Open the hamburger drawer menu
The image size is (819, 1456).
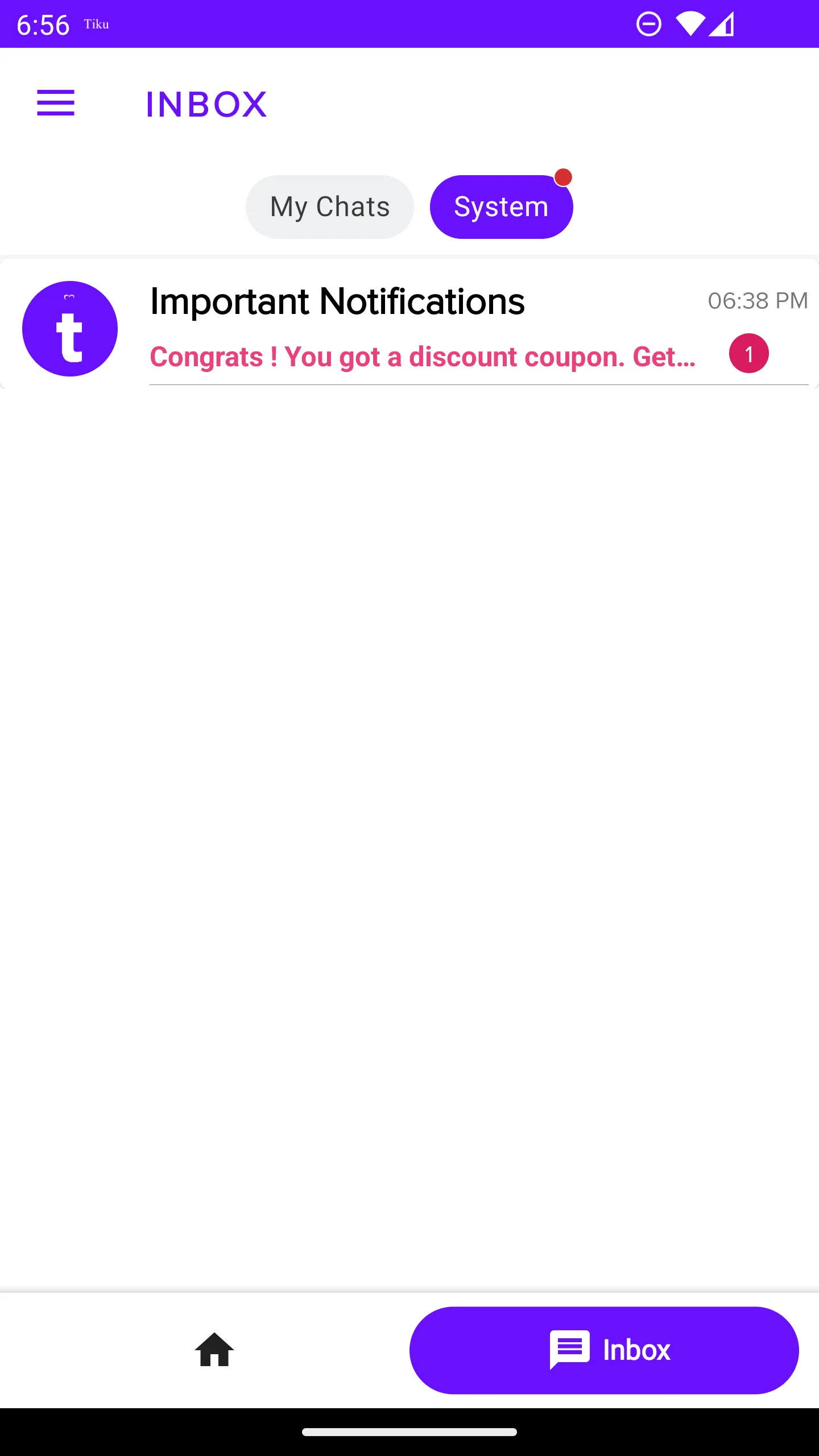56,103
